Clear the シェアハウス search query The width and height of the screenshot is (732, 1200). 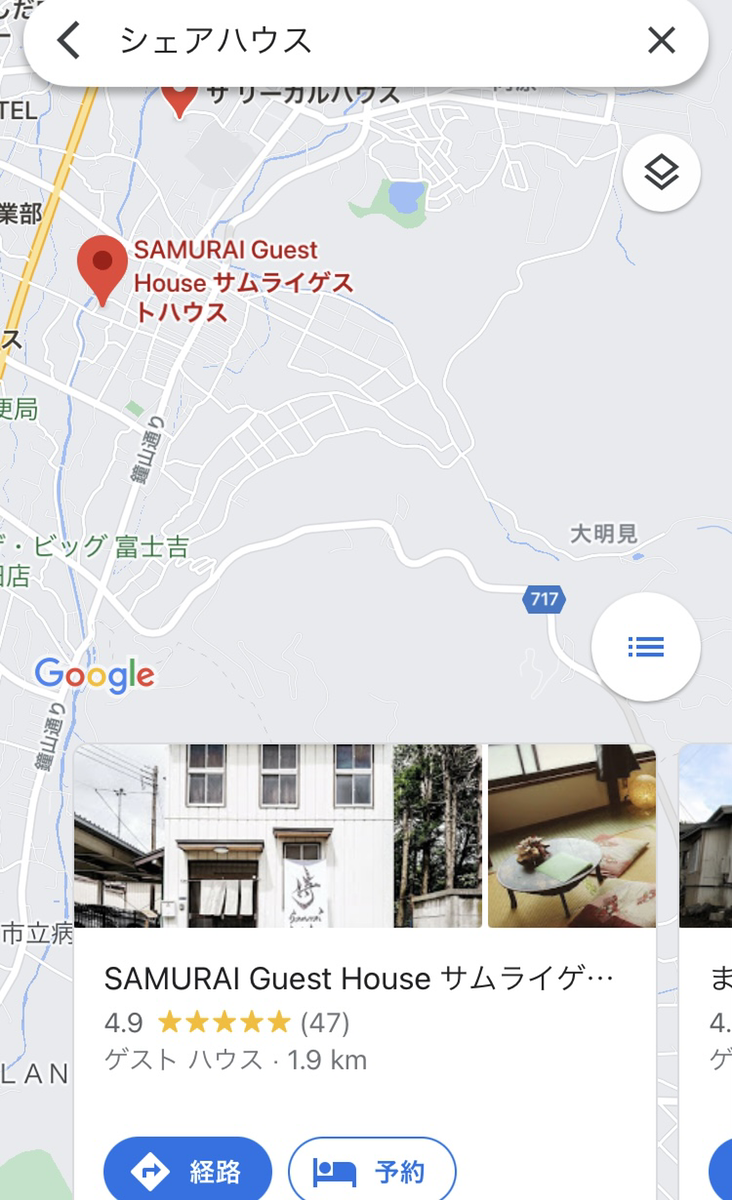coord(661,40)
